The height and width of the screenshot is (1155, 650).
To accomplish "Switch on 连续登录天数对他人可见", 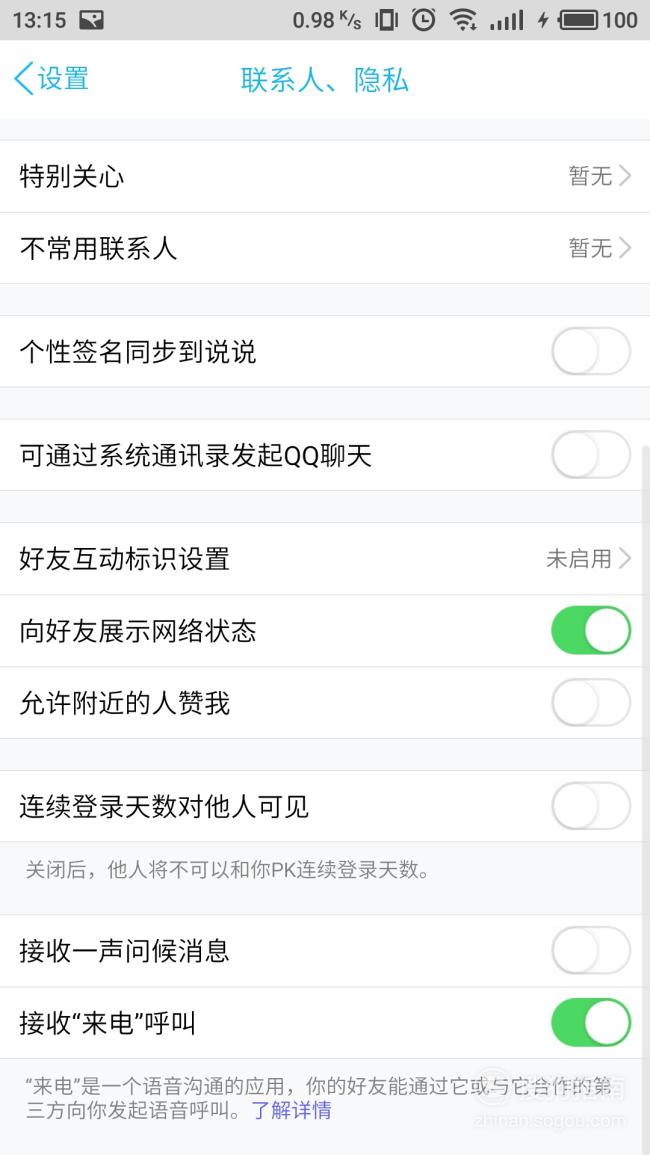I will (x=591, y=807).
